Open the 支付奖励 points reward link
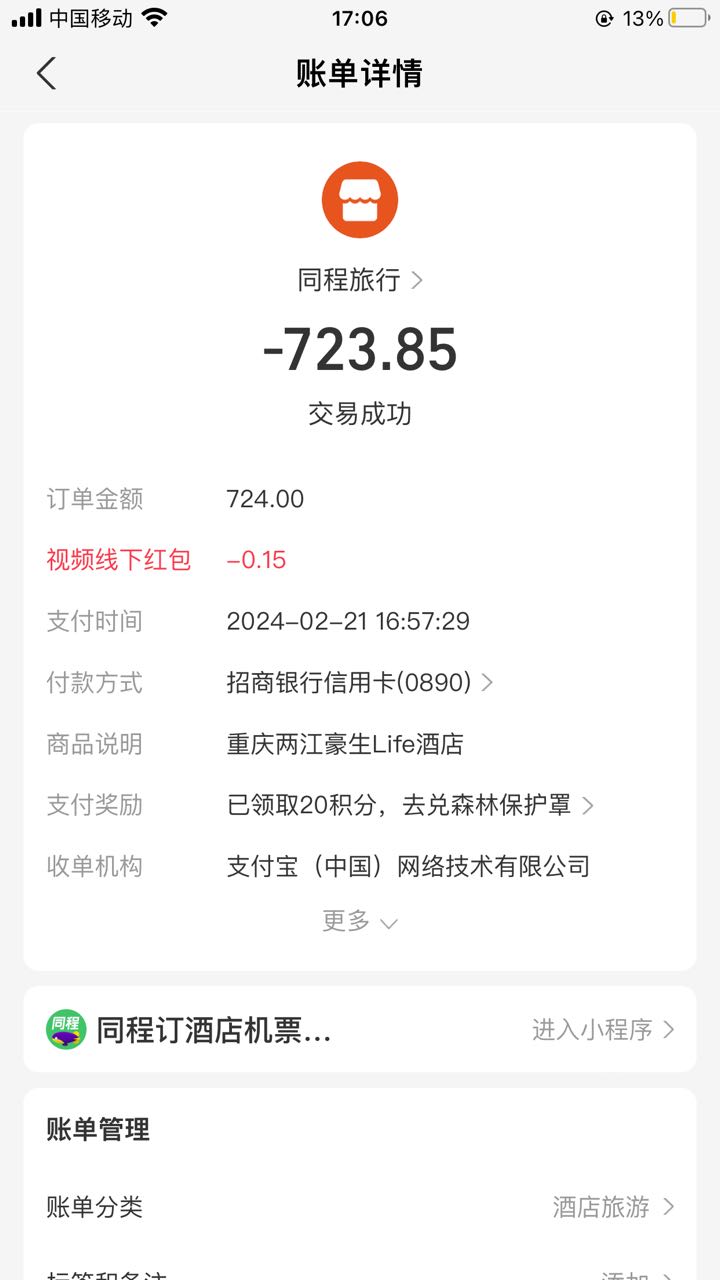720x1280 pixels. click(411, 805)
